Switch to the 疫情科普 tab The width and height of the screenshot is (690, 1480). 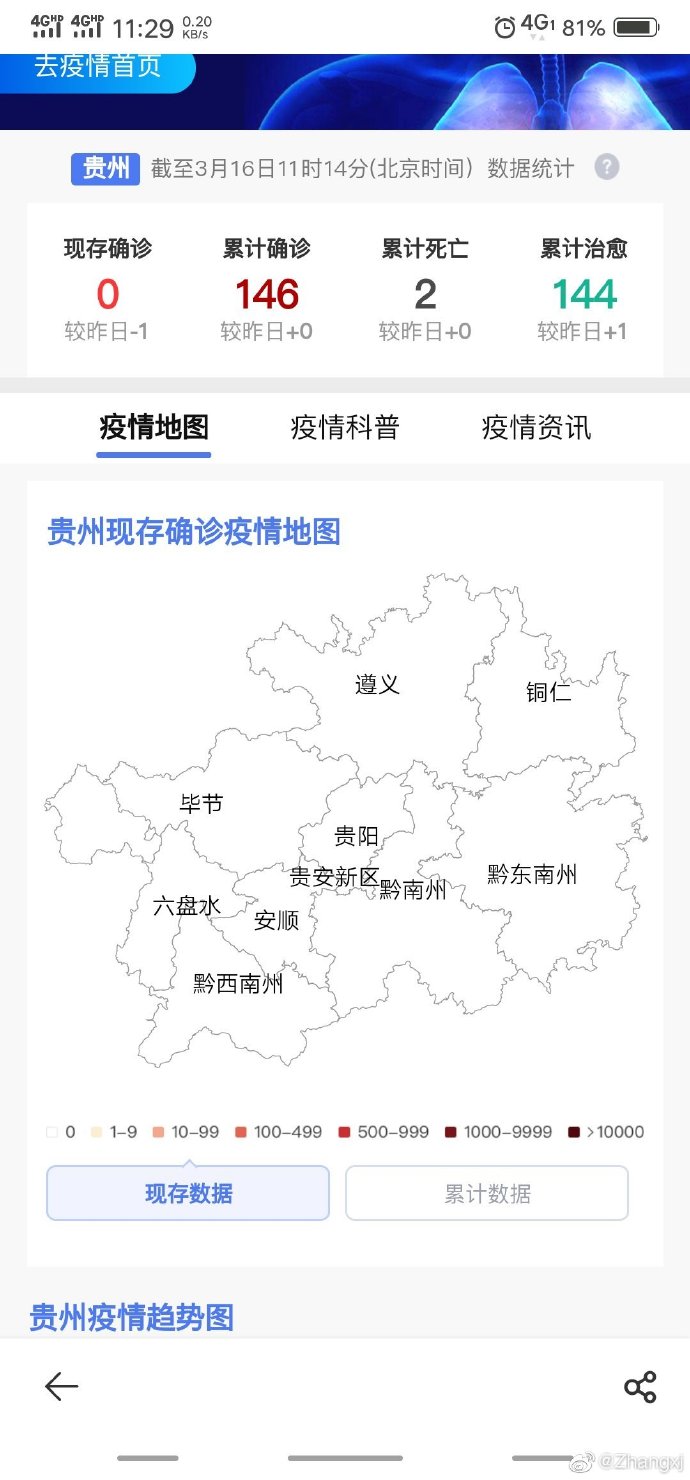point(345,427)
